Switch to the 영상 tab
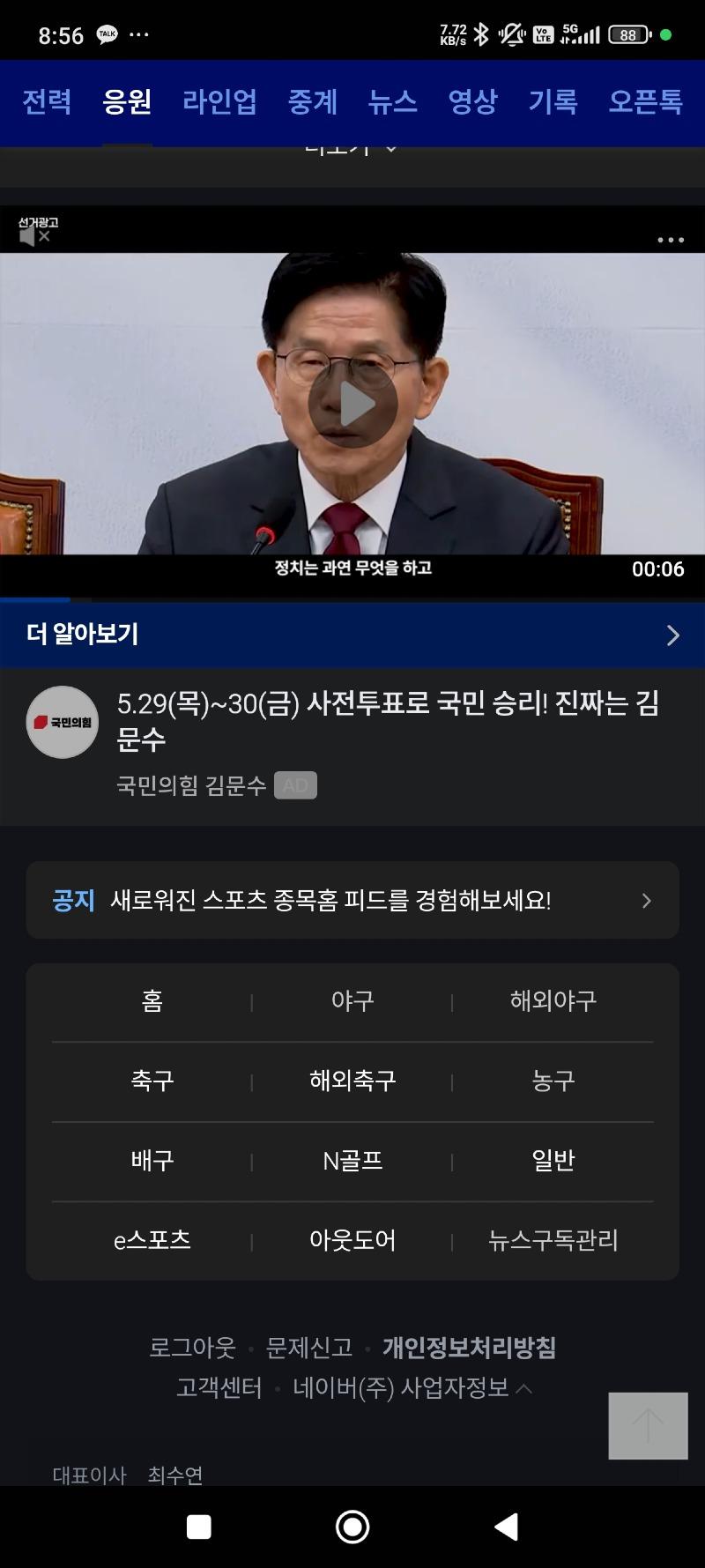 tap(472, 101)
